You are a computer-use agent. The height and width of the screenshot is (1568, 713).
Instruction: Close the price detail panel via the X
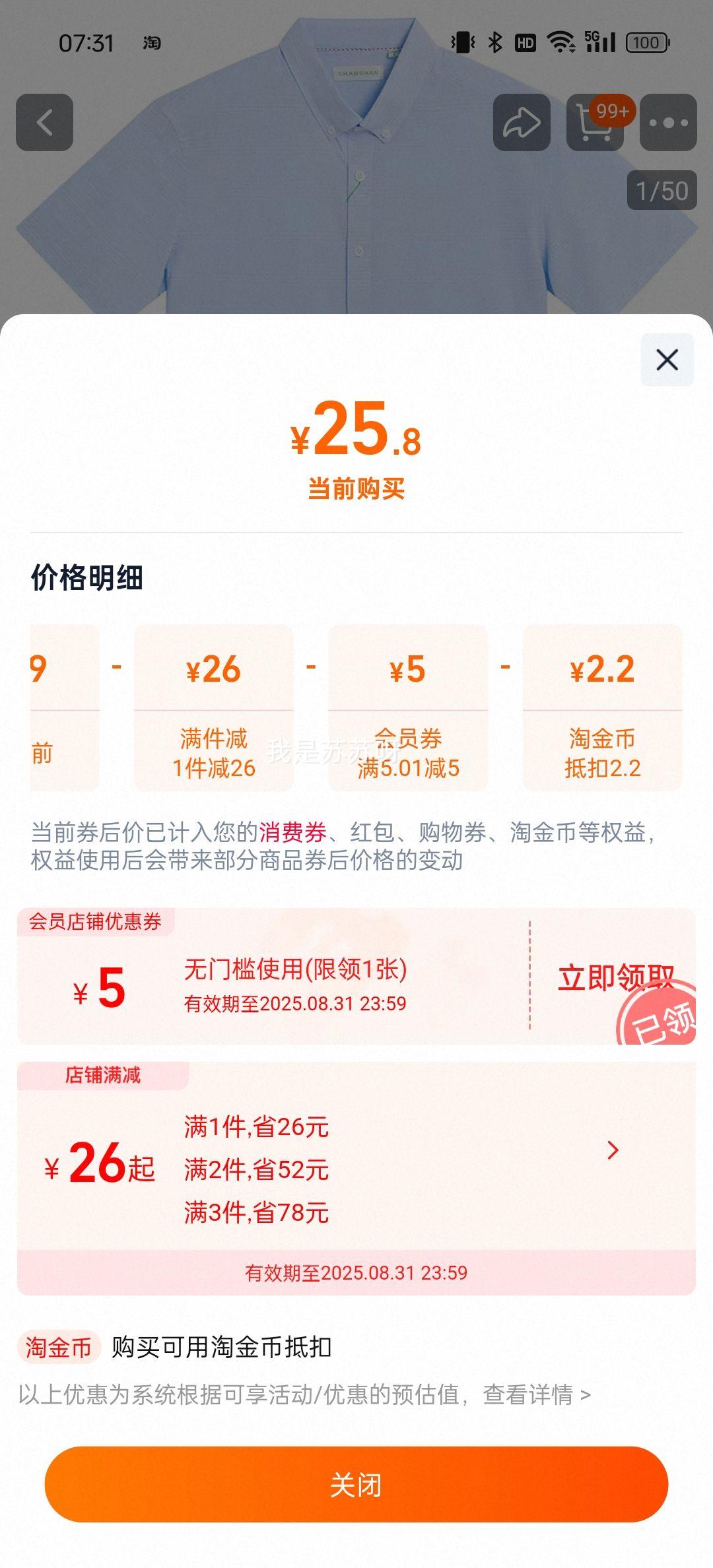(x=667, y=360)
